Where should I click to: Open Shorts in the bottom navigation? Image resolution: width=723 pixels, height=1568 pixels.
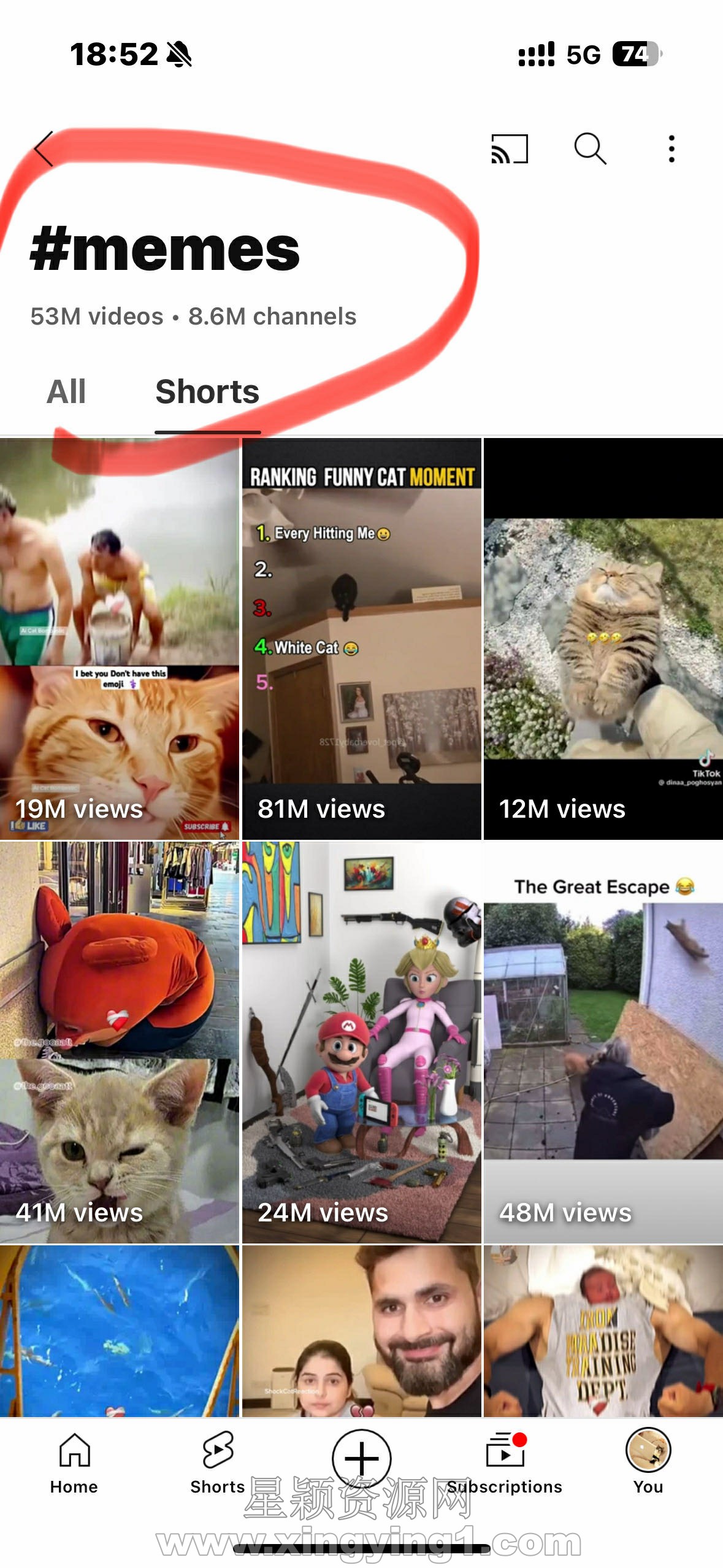[x=218, y=1462]
